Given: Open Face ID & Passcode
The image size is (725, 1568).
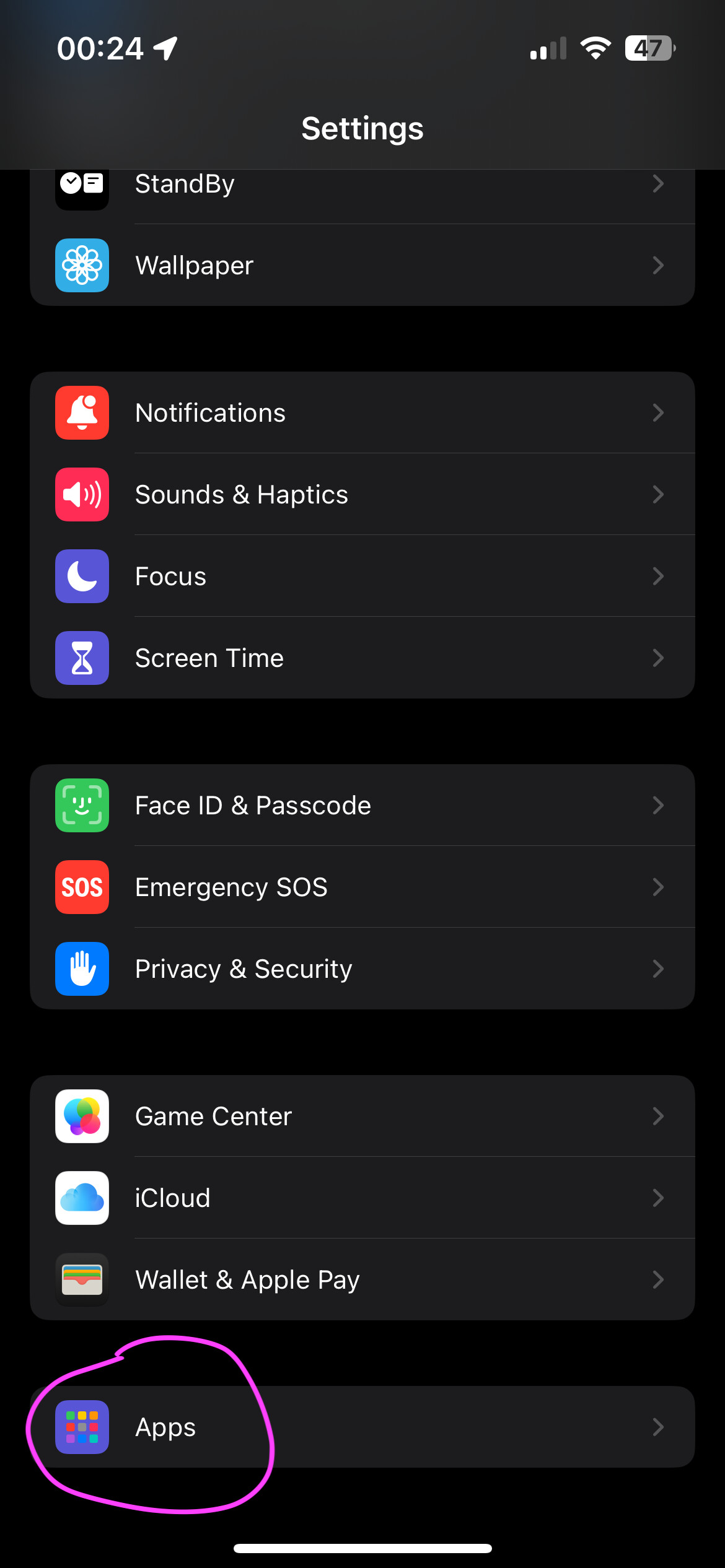Looking at the screenshot, I should point(362,805).
